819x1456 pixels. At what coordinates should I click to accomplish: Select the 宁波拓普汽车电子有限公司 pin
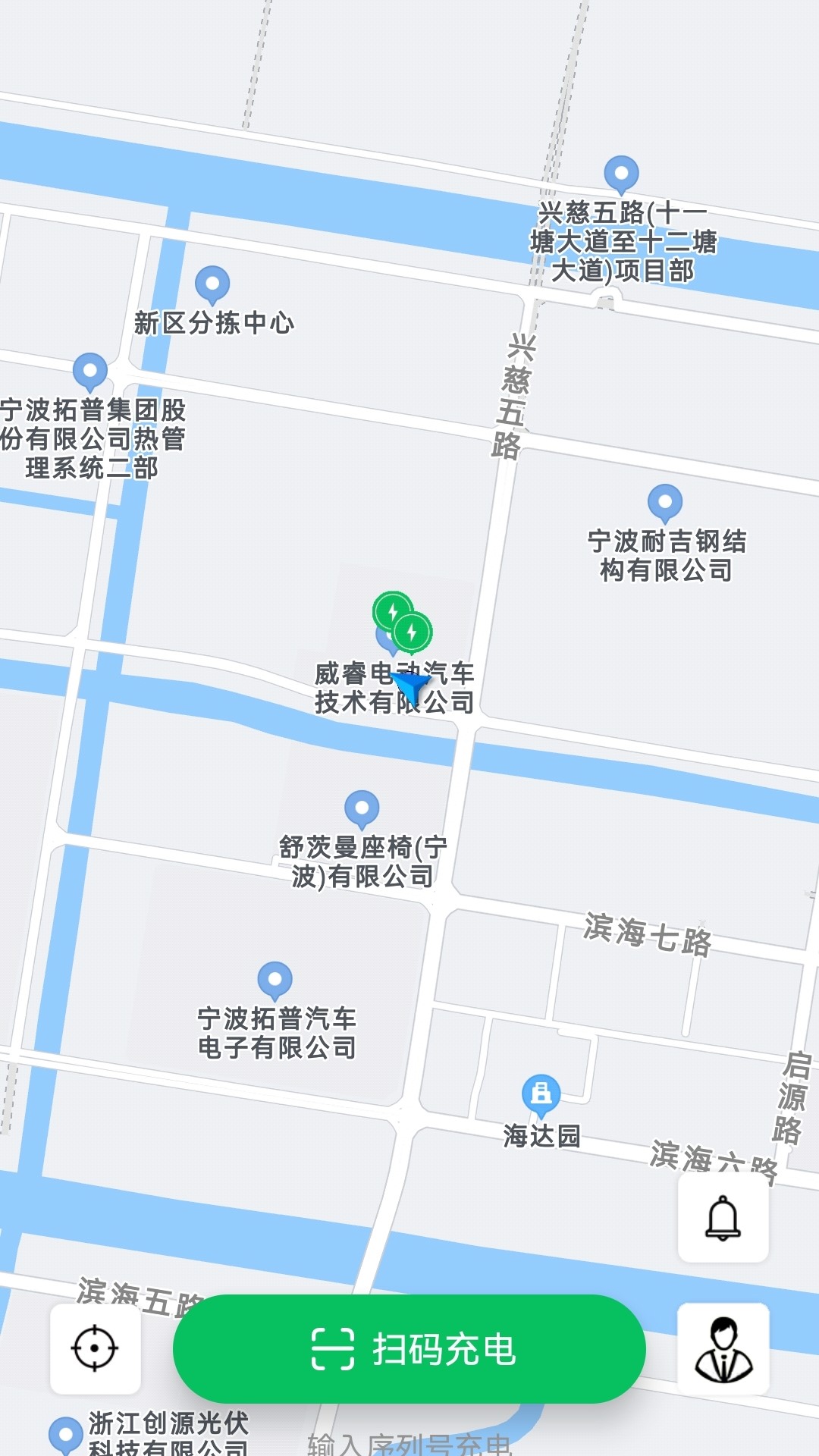coord(275,980)
